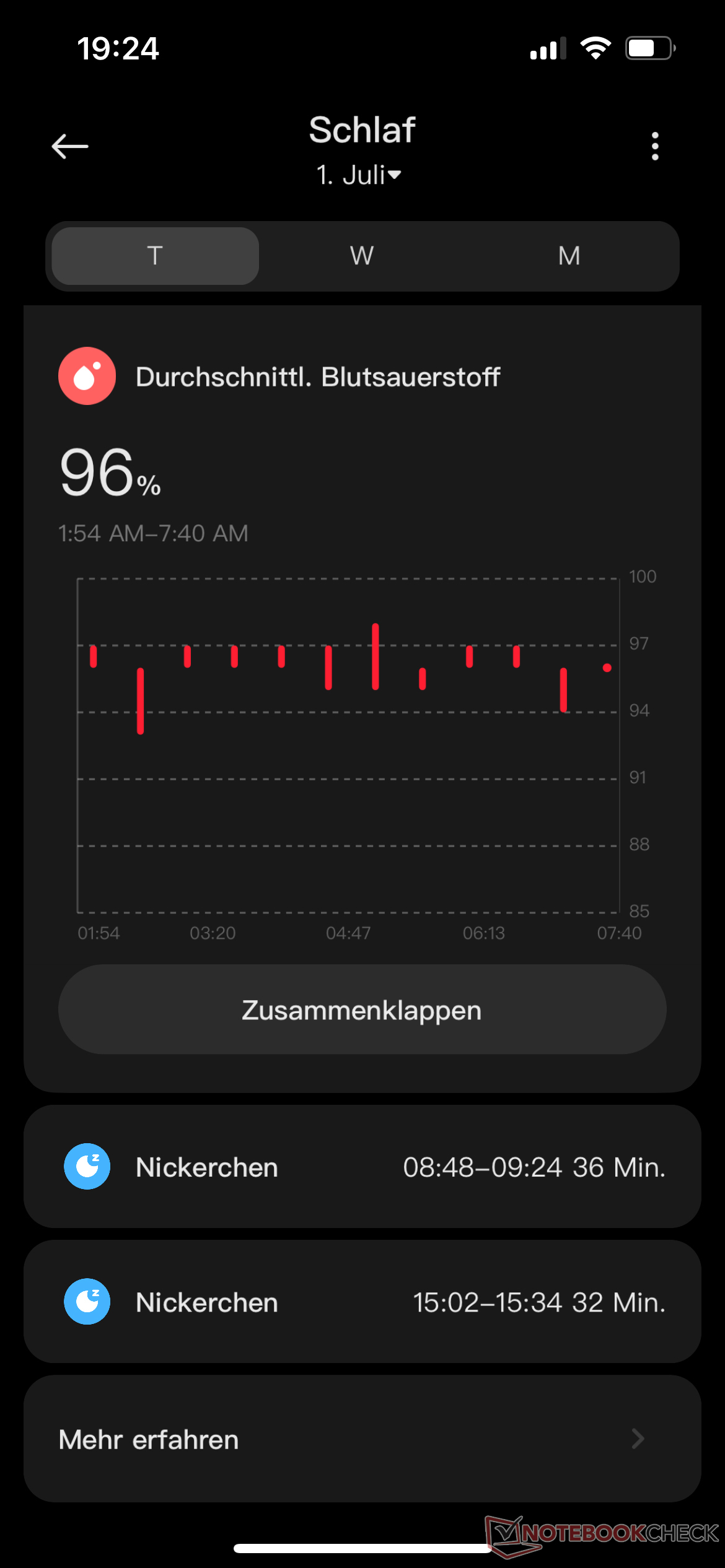The width and height of the screenshot is (725, 1568).
Task: Switch to the M month tab
Action: coord(569,256)
